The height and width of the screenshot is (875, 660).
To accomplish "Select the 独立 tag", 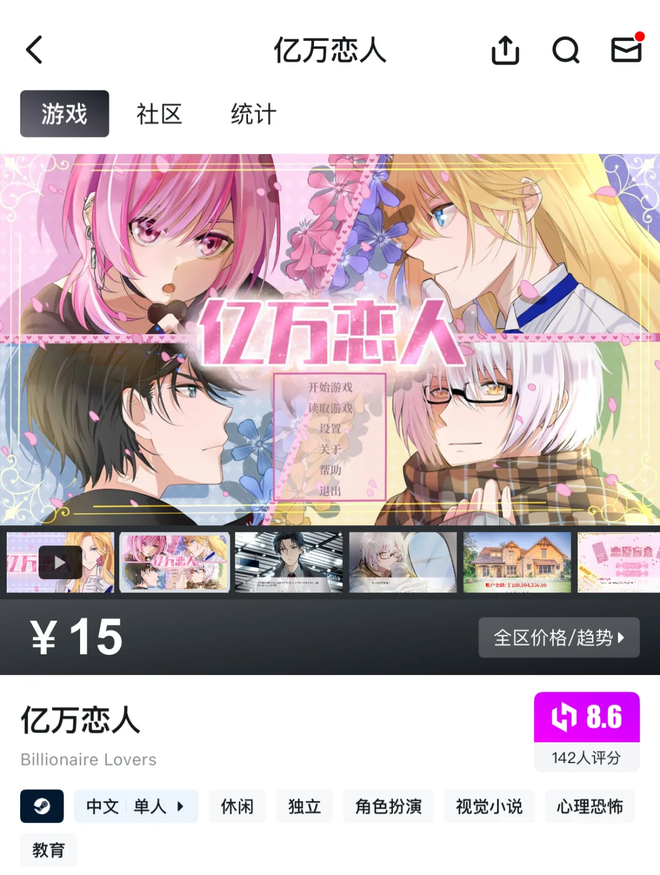I will click(304, 806).
